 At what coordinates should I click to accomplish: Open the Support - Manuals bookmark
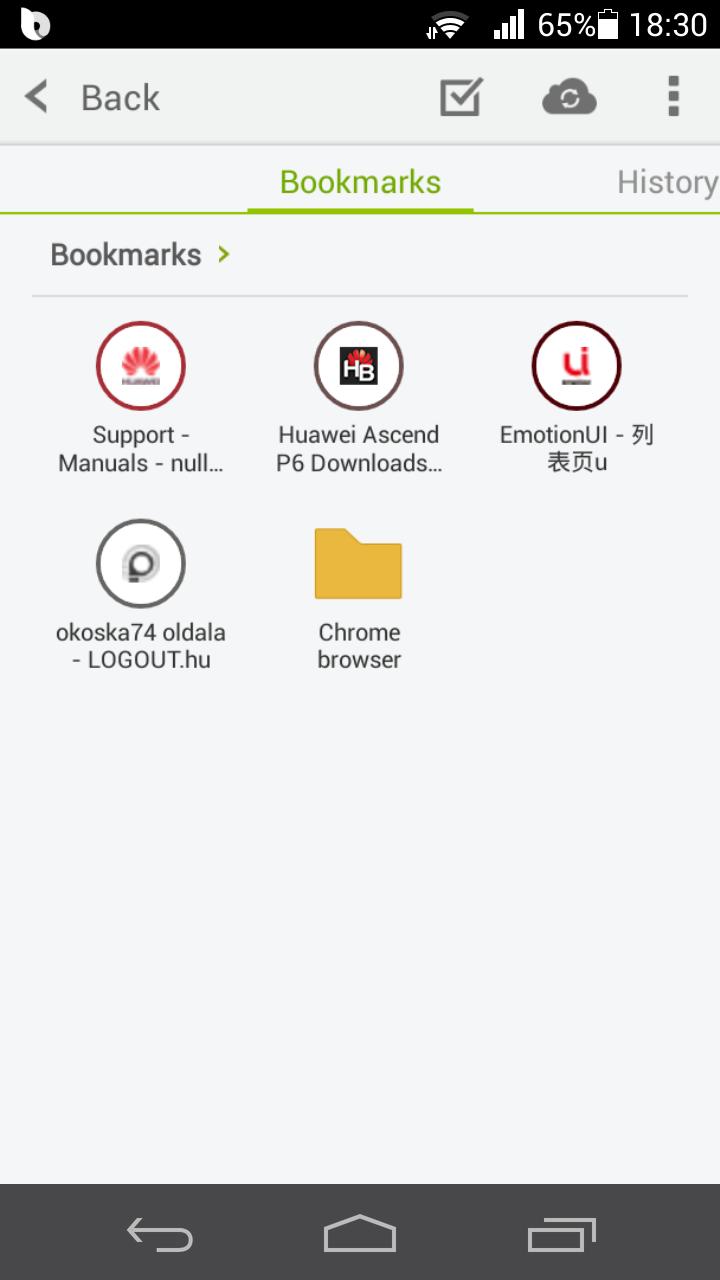click(x=141, y=398)
